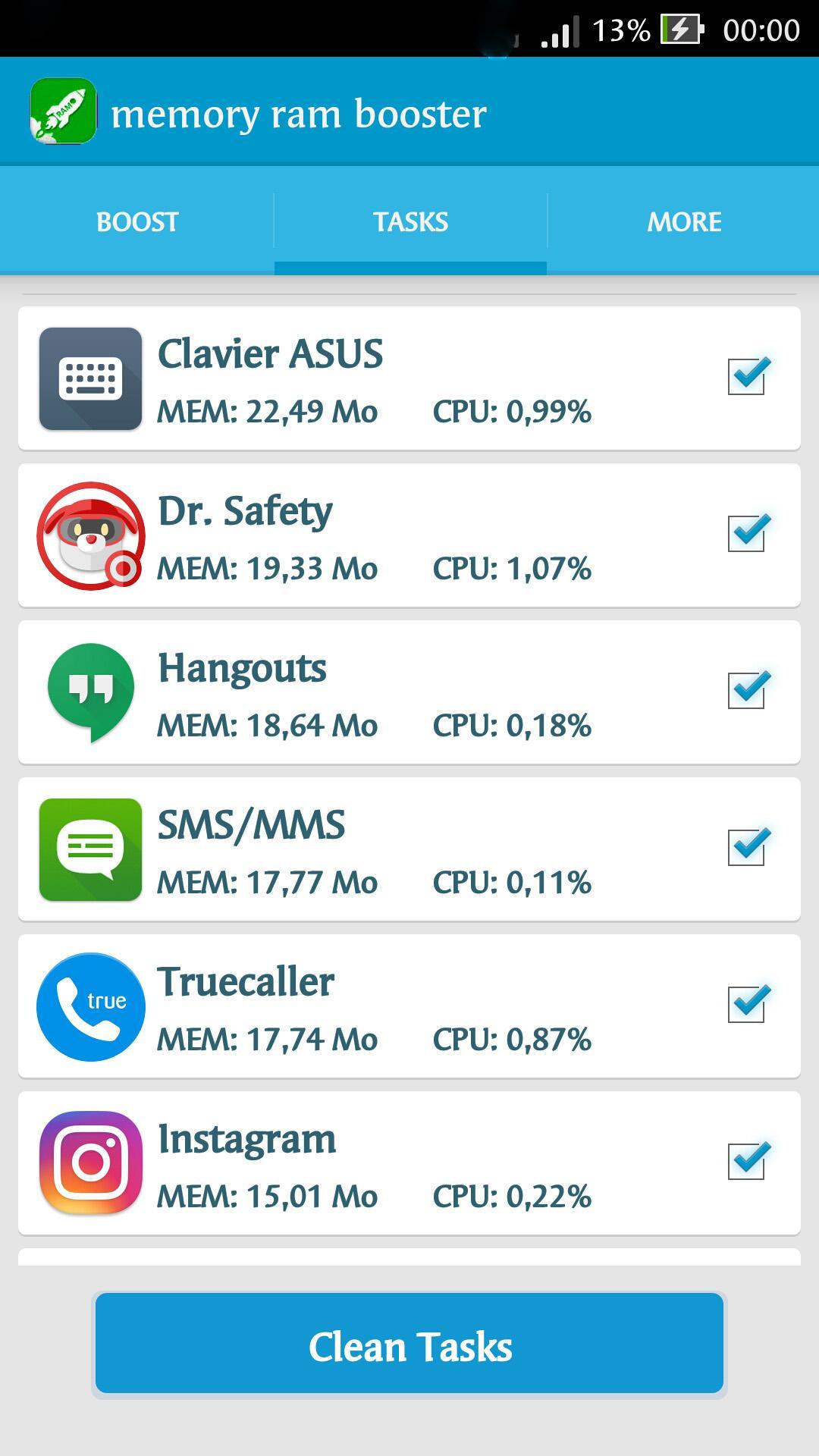Uncheck the Dr. Safety checkbox
The image size is (819, 1456).
click(748, 533)
